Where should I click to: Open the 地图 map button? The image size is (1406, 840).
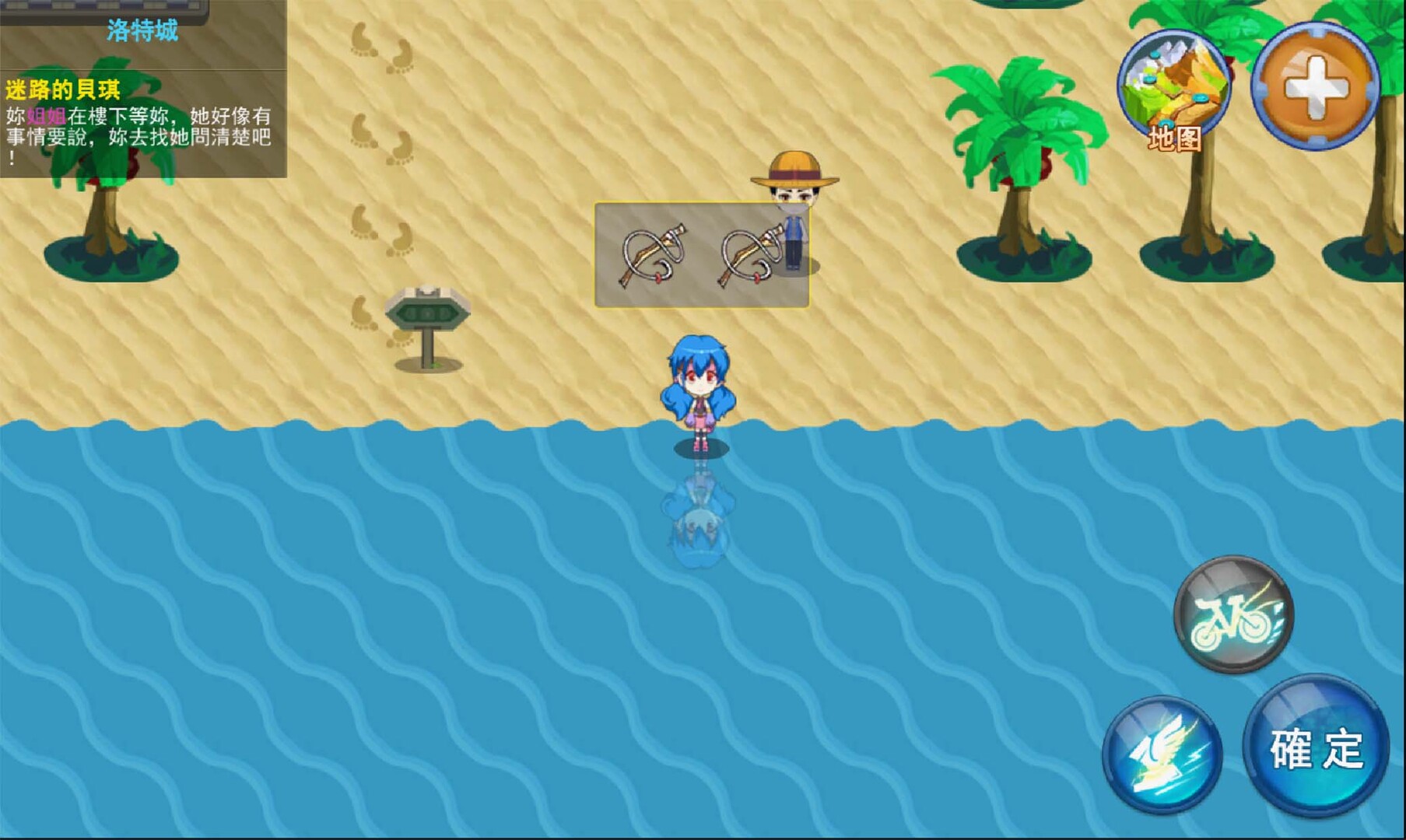point(1174,89)
